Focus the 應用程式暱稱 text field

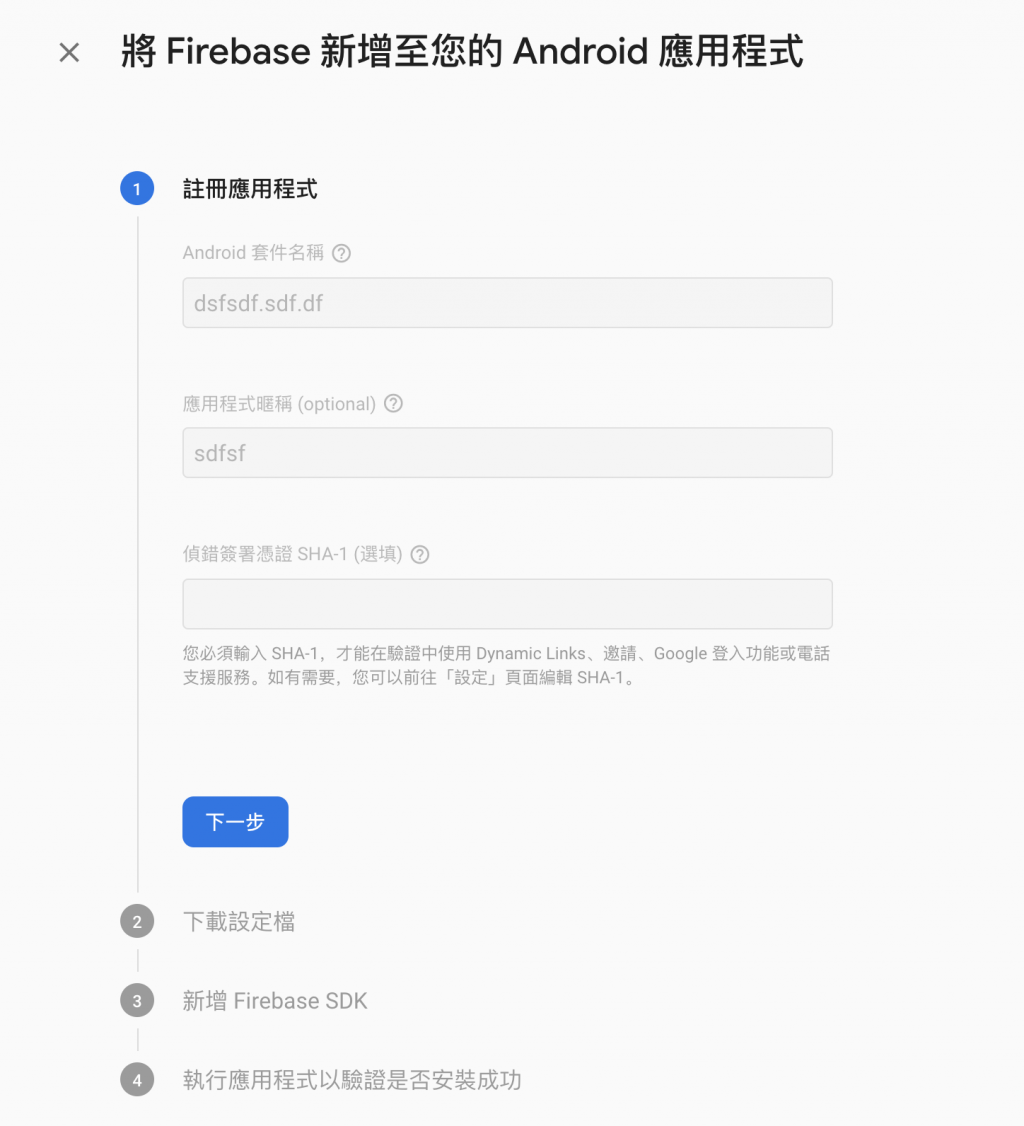pyautogui.click(x=507, y=453)
